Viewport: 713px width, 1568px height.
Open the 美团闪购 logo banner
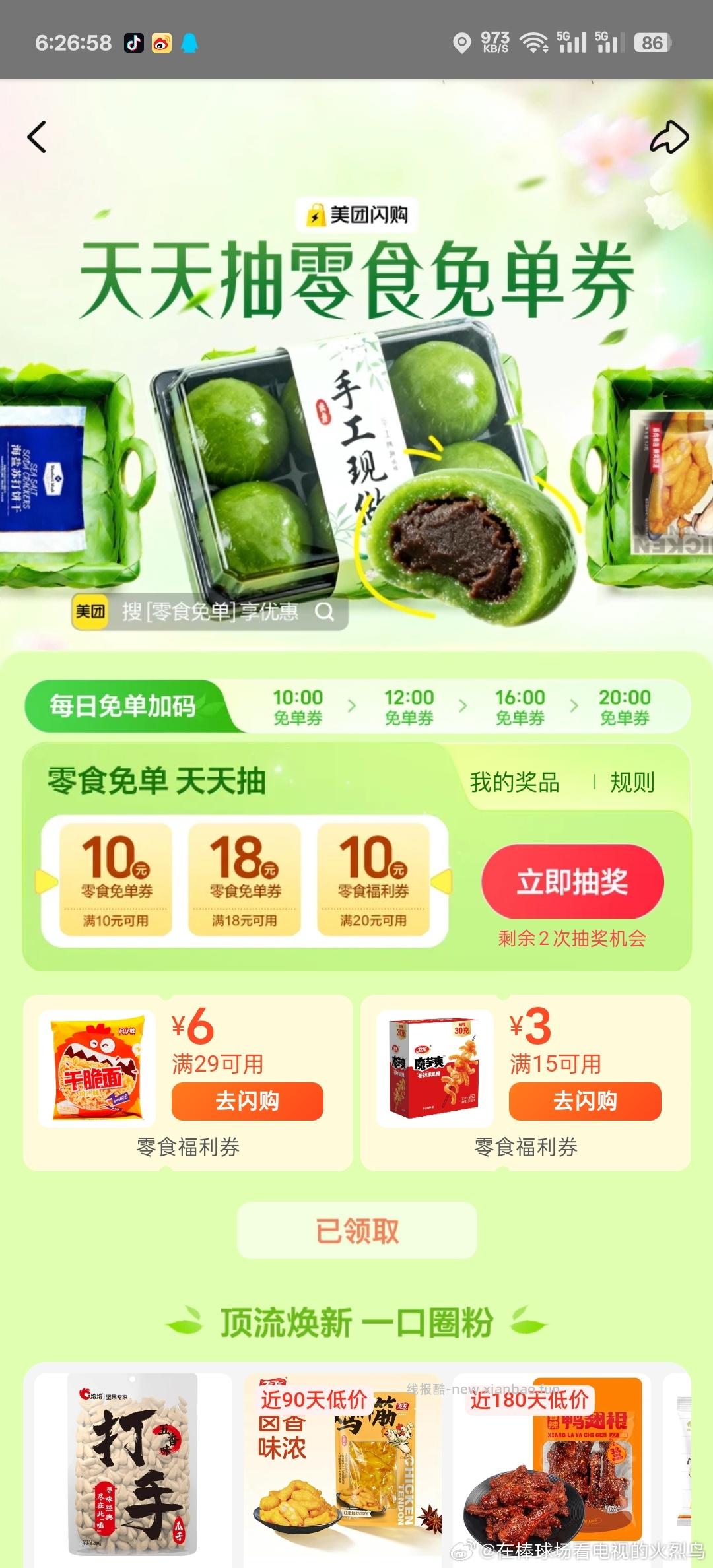click(x=356, y=214)
